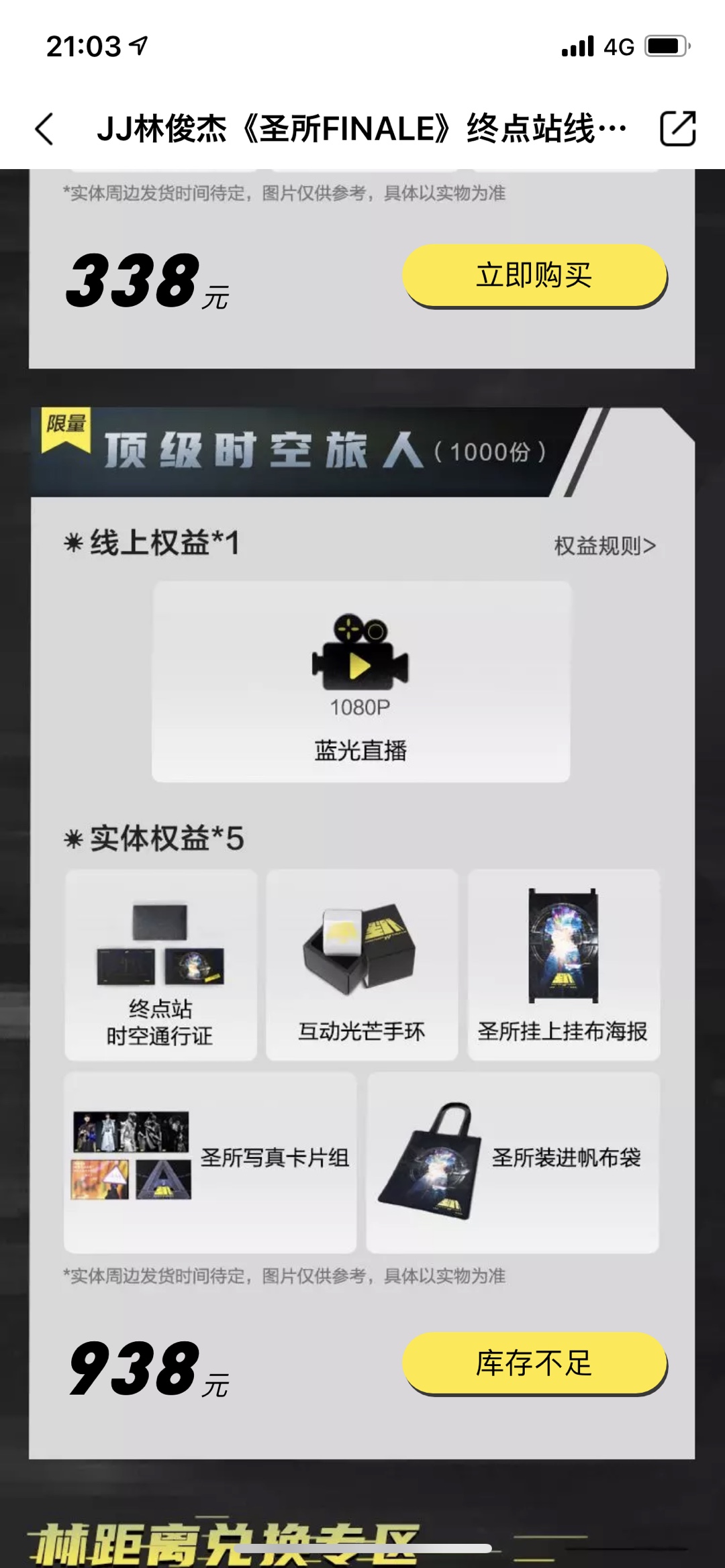Image resolution: width=725 pixels, height=1568 pixels.
Task: Tap the 库存不足 button for the 938元 package
Action: (x=534, y=1363)
